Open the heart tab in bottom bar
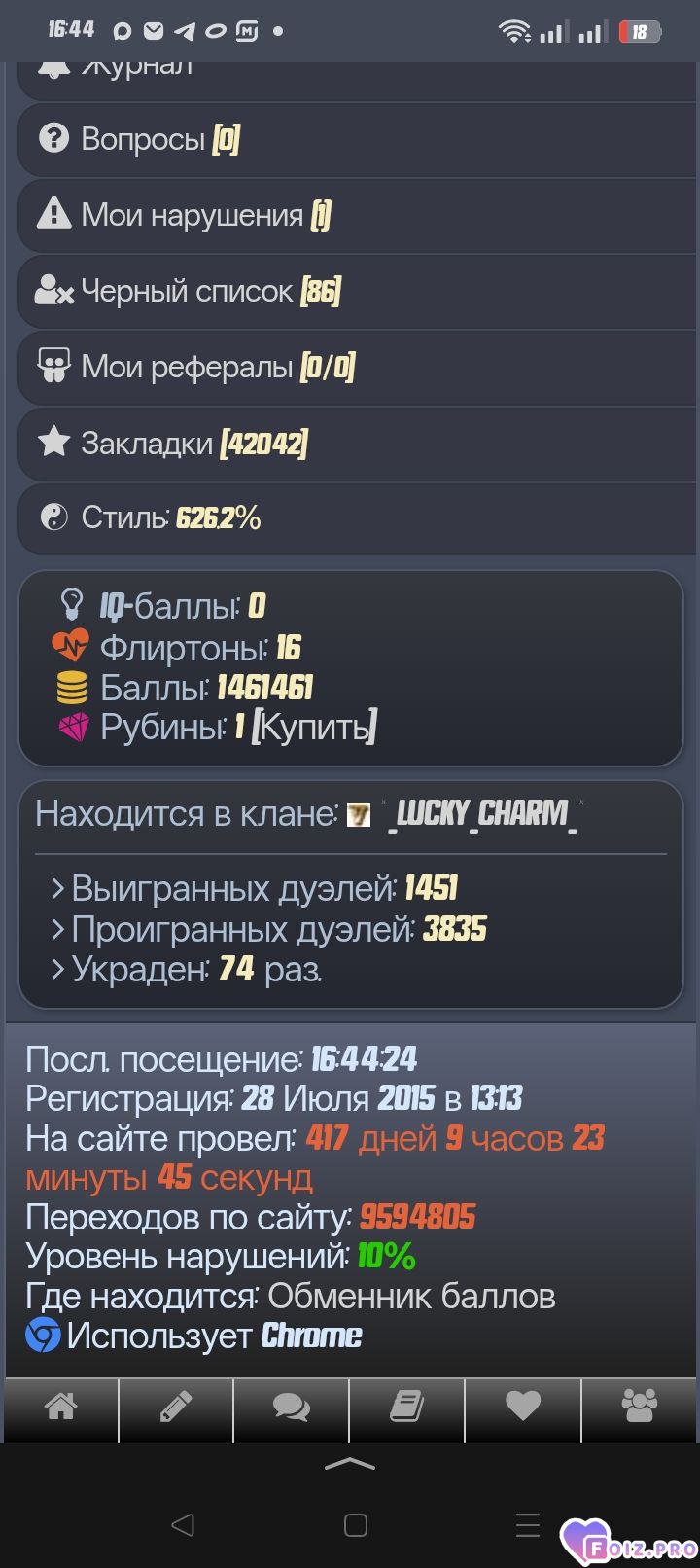 pyautogui.click(x=522, y=1407)
